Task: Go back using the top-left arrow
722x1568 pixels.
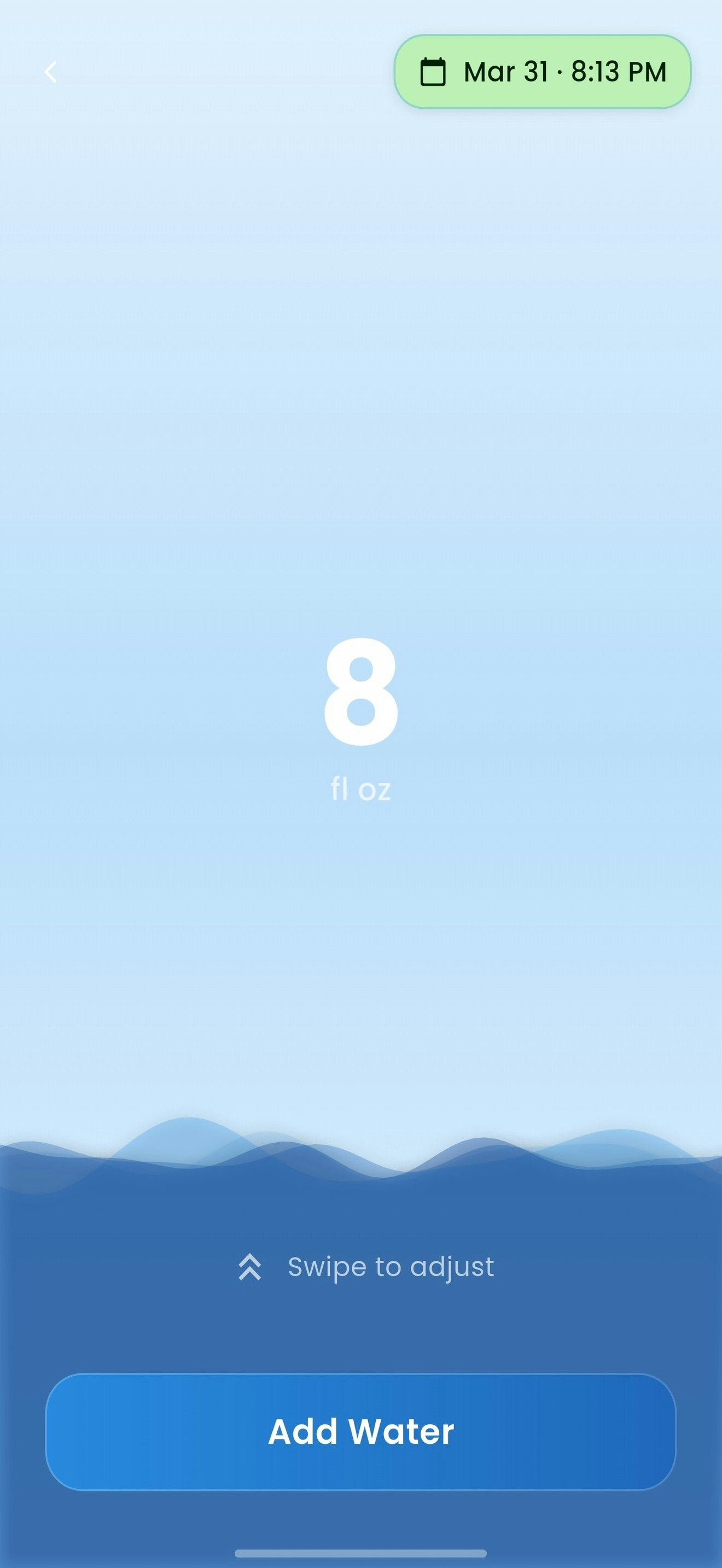Action: 50,72
